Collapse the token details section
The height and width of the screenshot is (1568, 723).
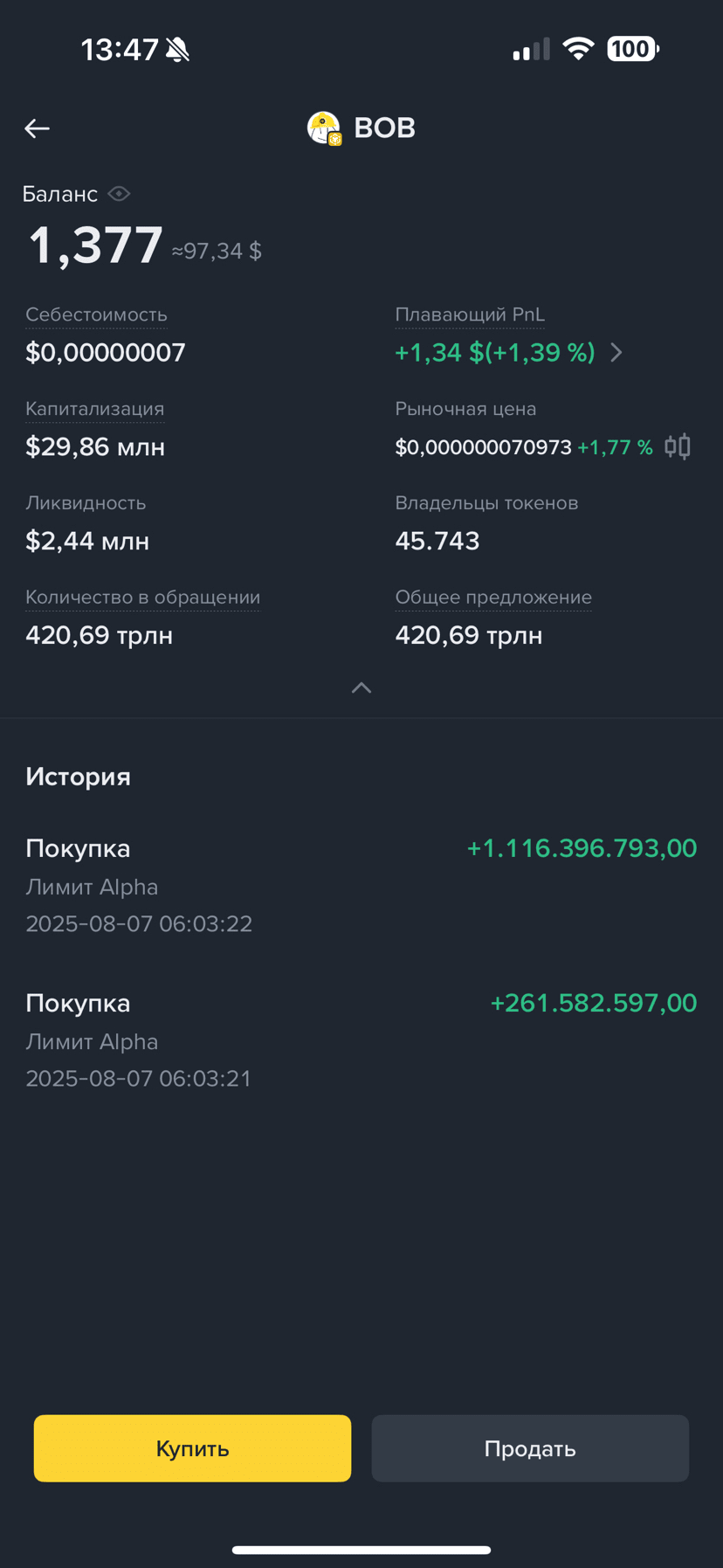[361, 688]
